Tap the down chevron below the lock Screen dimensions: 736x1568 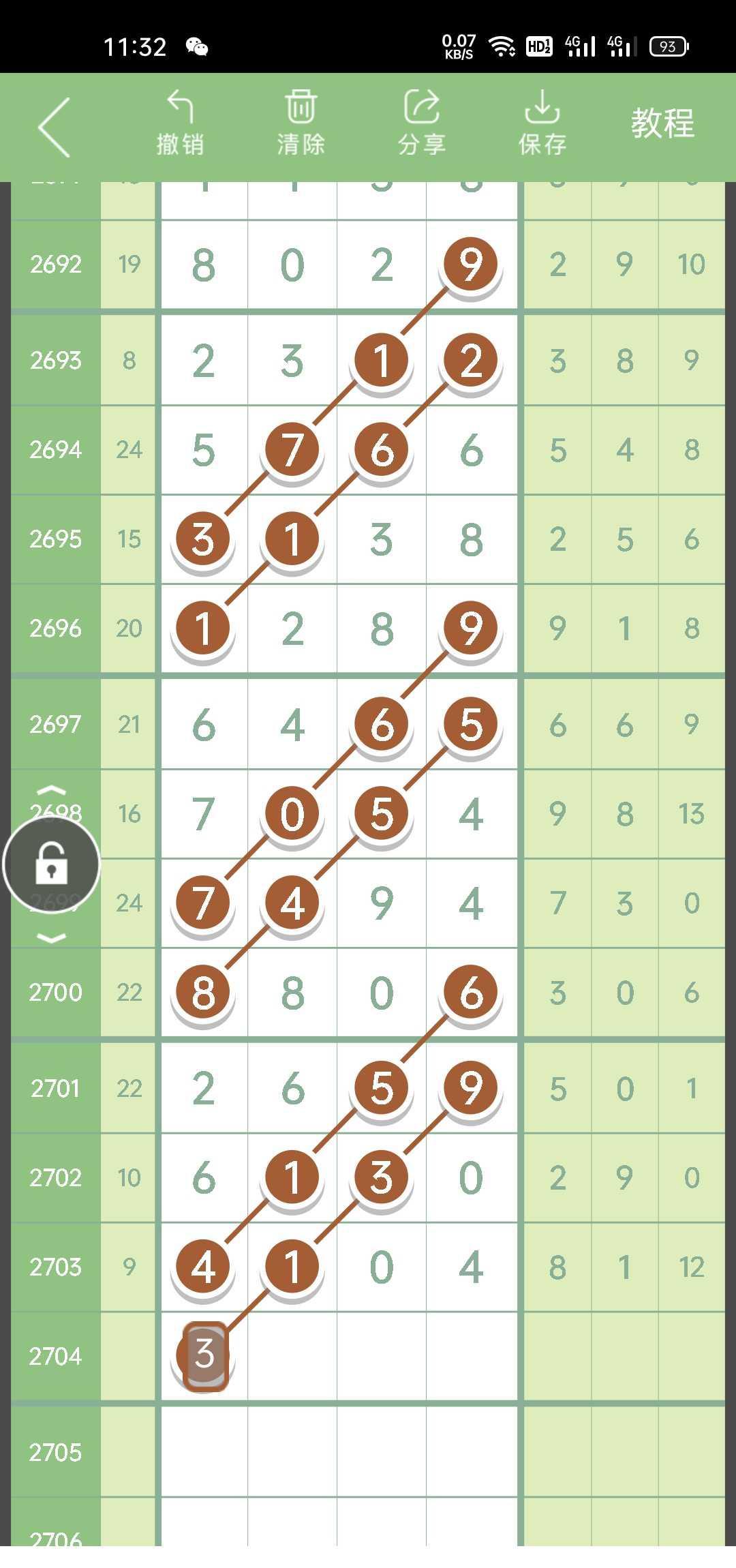pos(51,938)
